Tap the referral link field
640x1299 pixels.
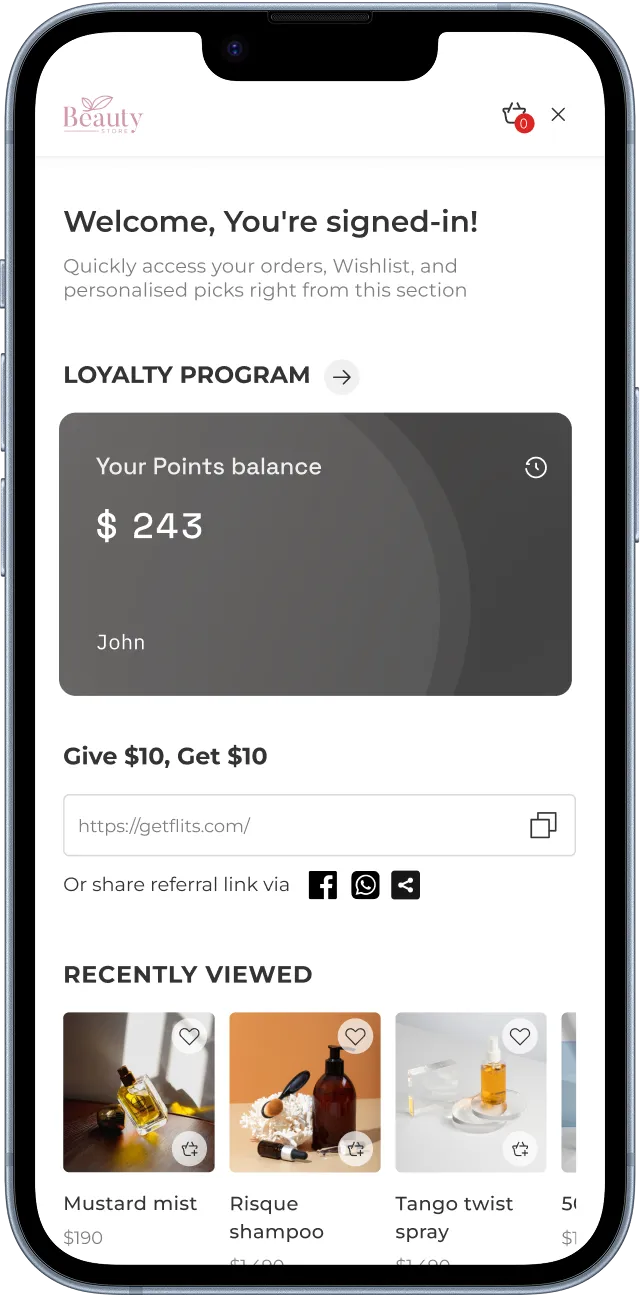click(319, 825)
